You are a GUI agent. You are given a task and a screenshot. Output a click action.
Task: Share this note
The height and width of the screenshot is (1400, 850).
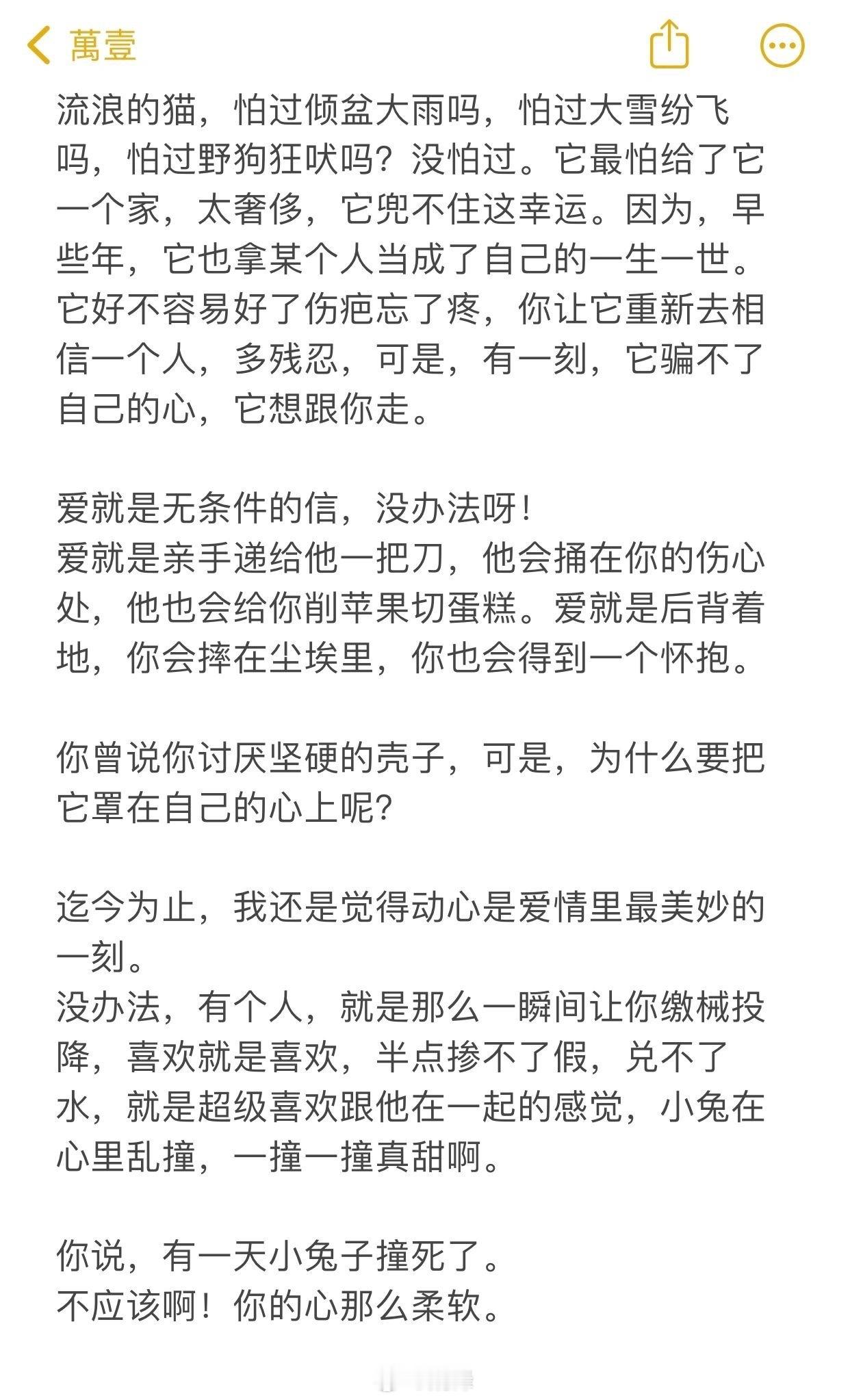[669, 44]
